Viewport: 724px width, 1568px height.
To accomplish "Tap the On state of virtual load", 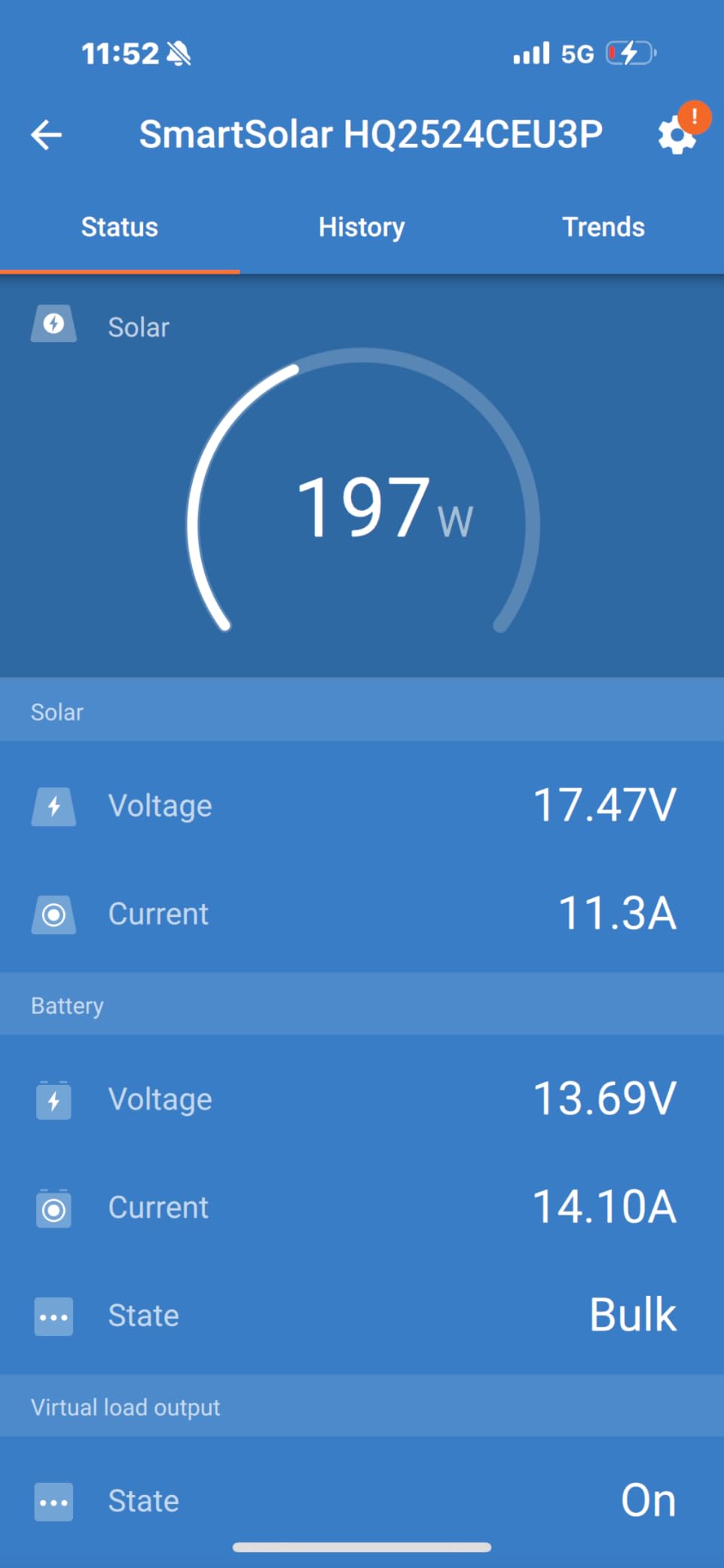I will (x=646, y=1501).
